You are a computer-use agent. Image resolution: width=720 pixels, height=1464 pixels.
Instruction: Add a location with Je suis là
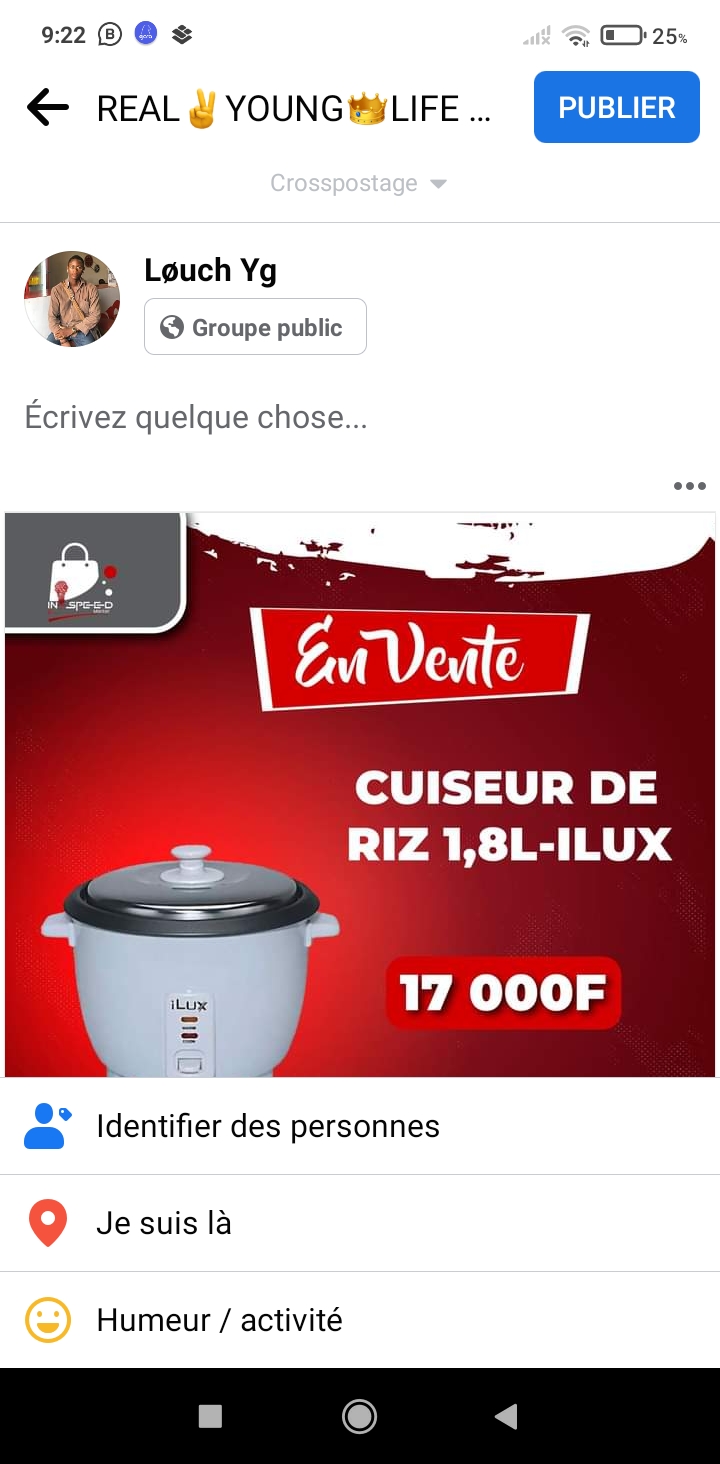[164, 1223]
